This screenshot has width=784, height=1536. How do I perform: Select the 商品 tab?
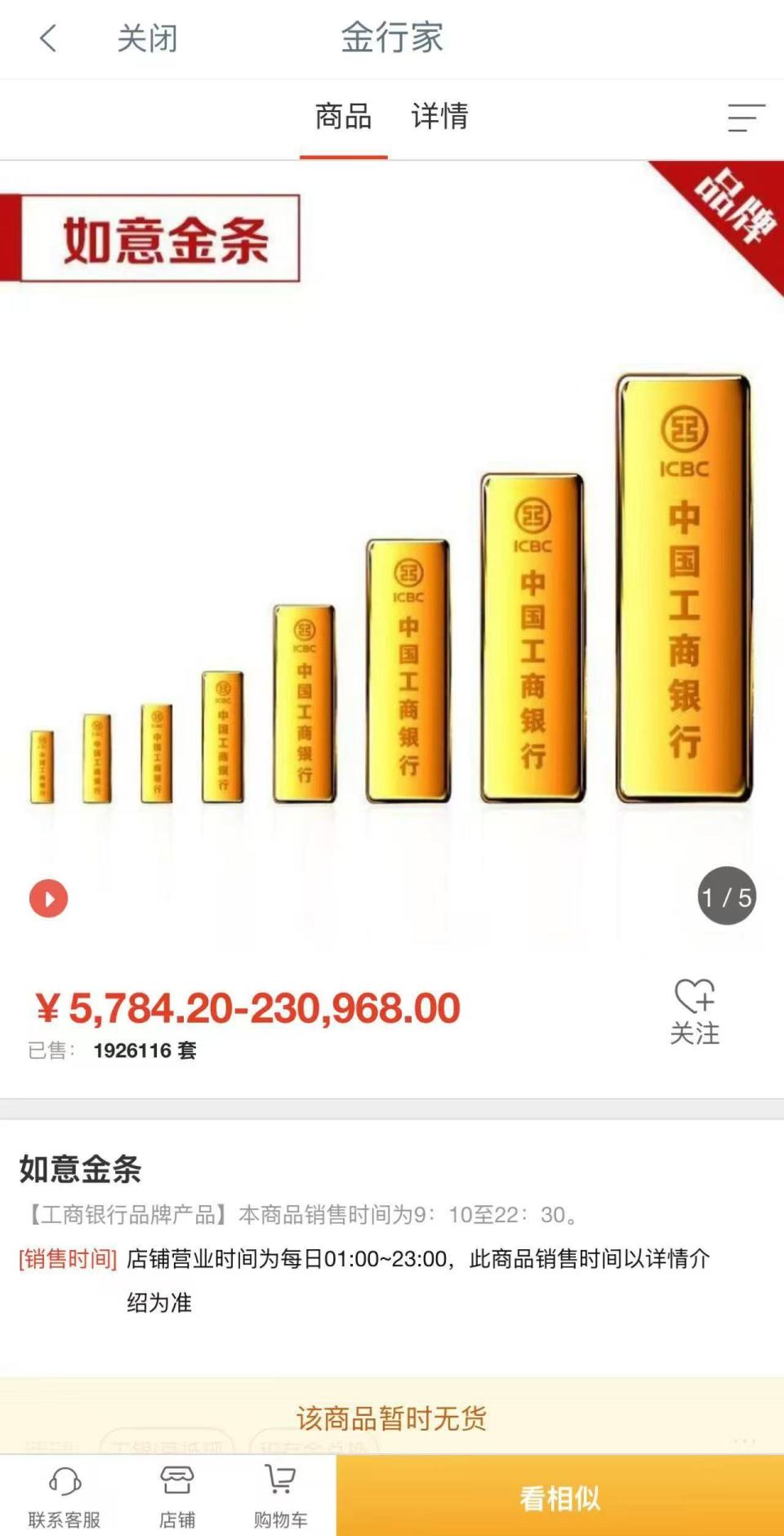click(344, 118)
